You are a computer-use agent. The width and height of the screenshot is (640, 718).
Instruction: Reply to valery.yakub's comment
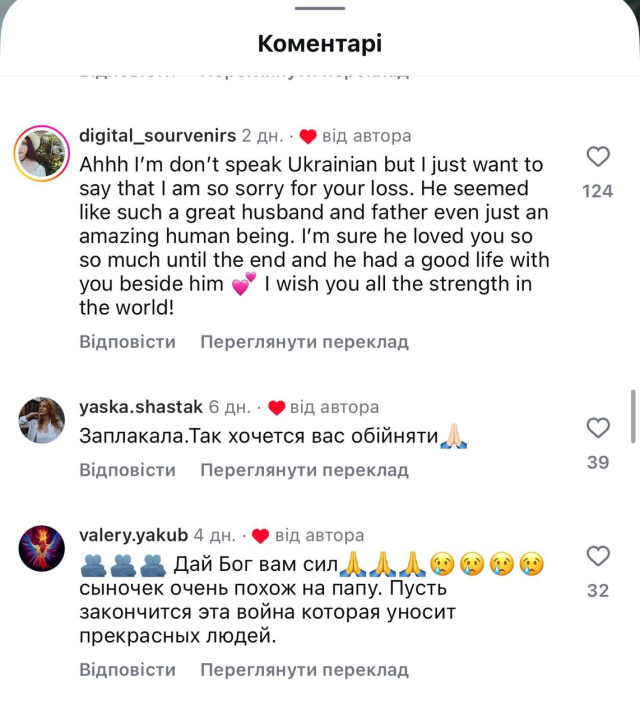point(127,670)
